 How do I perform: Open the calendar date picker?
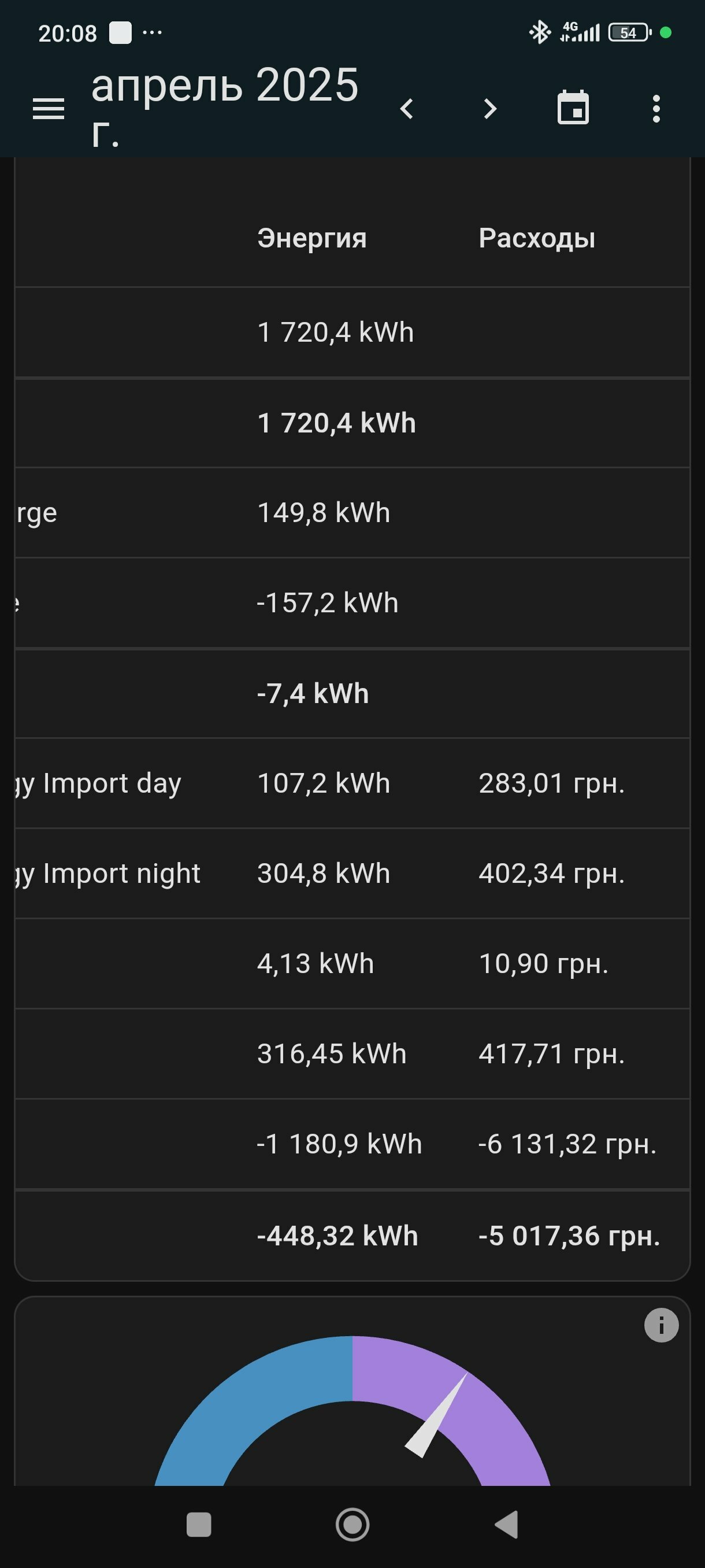click(x=573, y=108)
